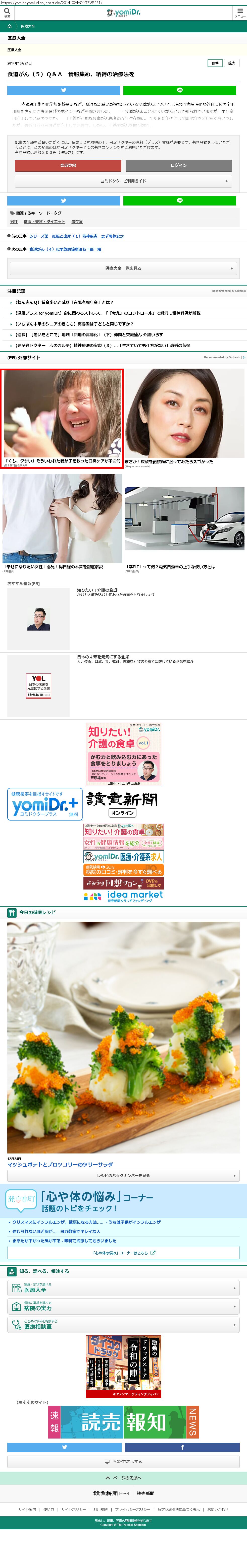
Task: Jump back with ページの先頭へ
Action: [123, 1477]
